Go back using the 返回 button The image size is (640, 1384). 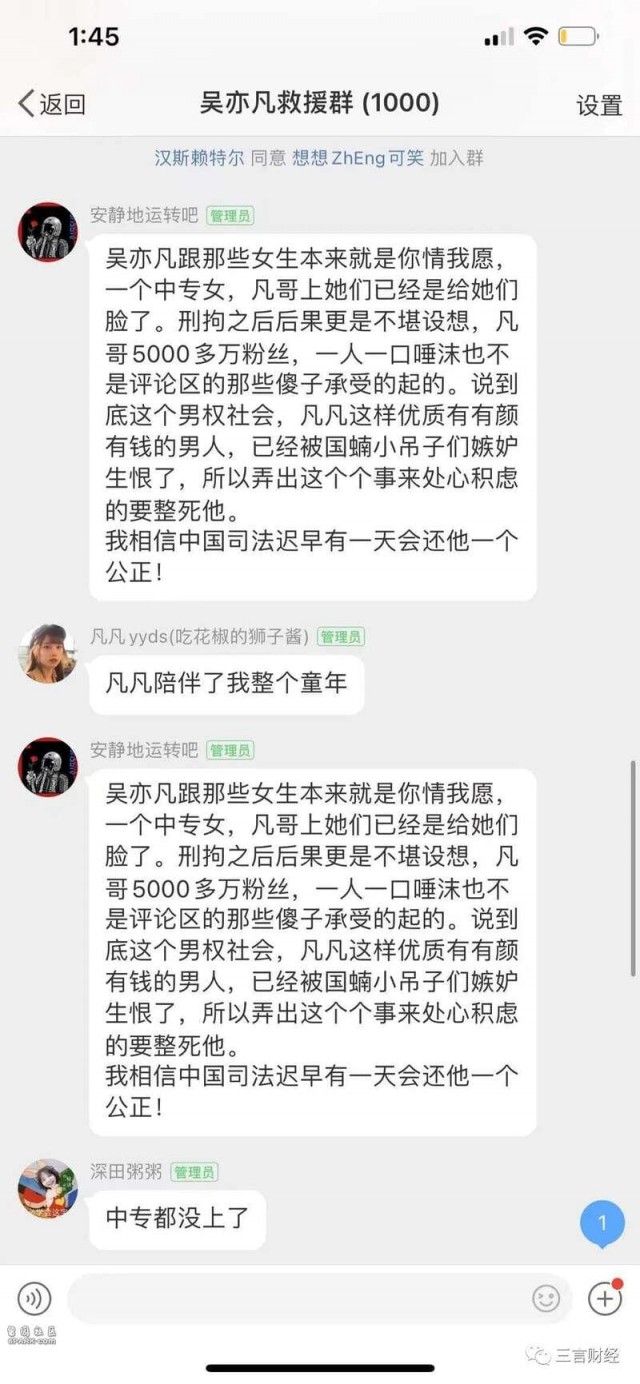click(x=52, y=104)
